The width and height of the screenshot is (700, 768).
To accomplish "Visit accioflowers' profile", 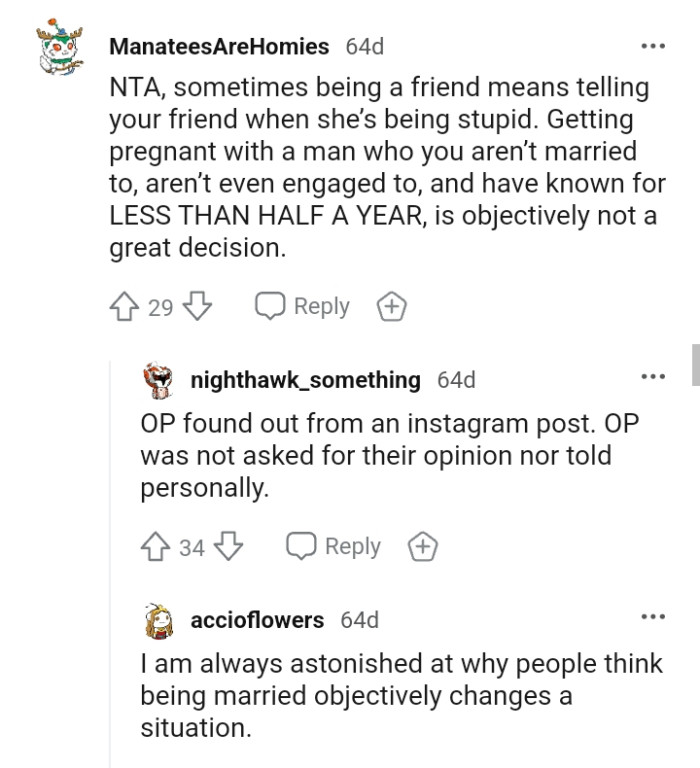I will click(257, 620).
